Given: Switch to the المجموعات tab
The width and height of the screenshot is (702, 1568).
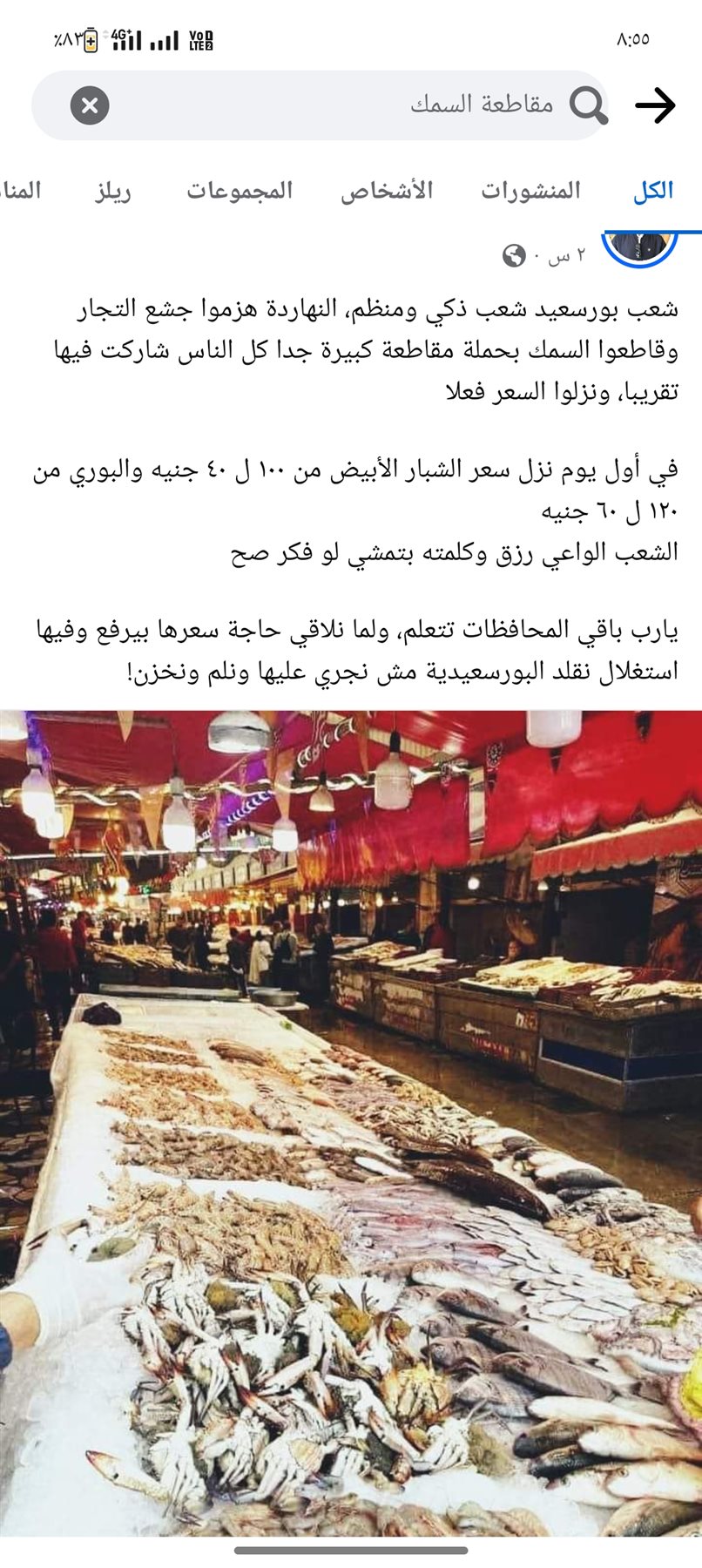Looking at the screenshot, I should (x=240, y=190).
